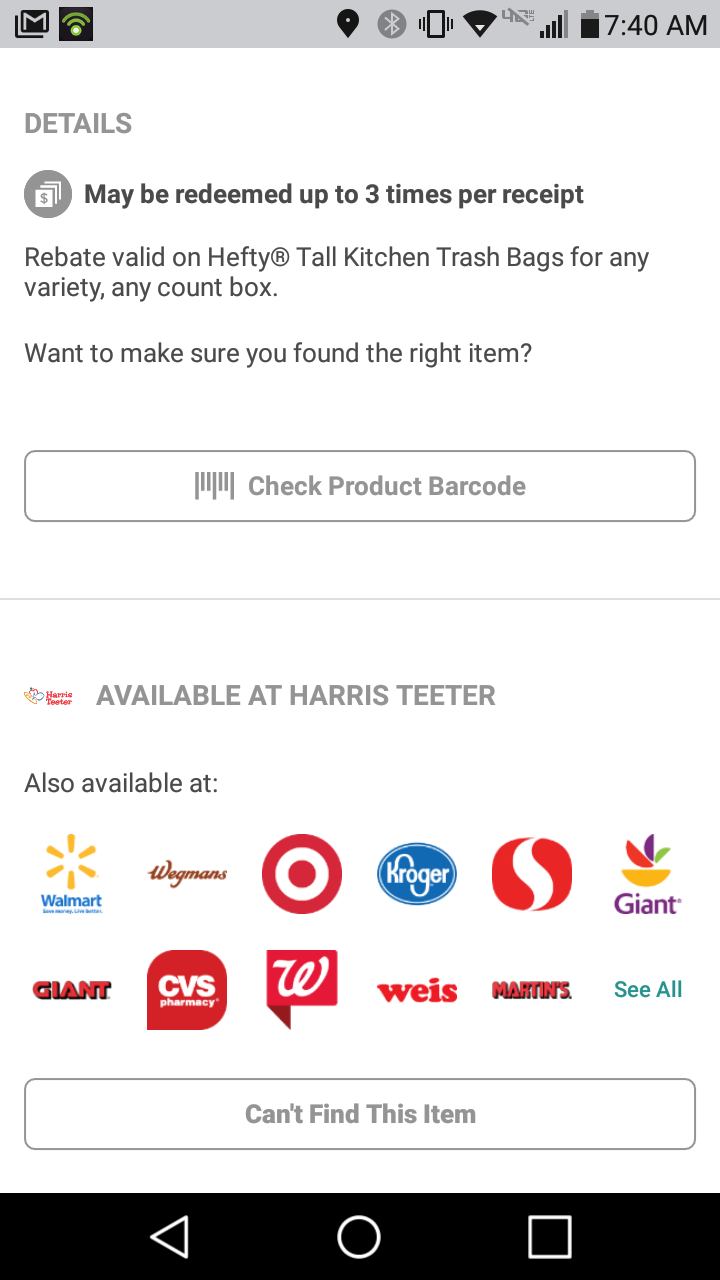Viewport: 720px width, 1280px height.
Task: Open See All stores link
Action: tap(648, 990)
